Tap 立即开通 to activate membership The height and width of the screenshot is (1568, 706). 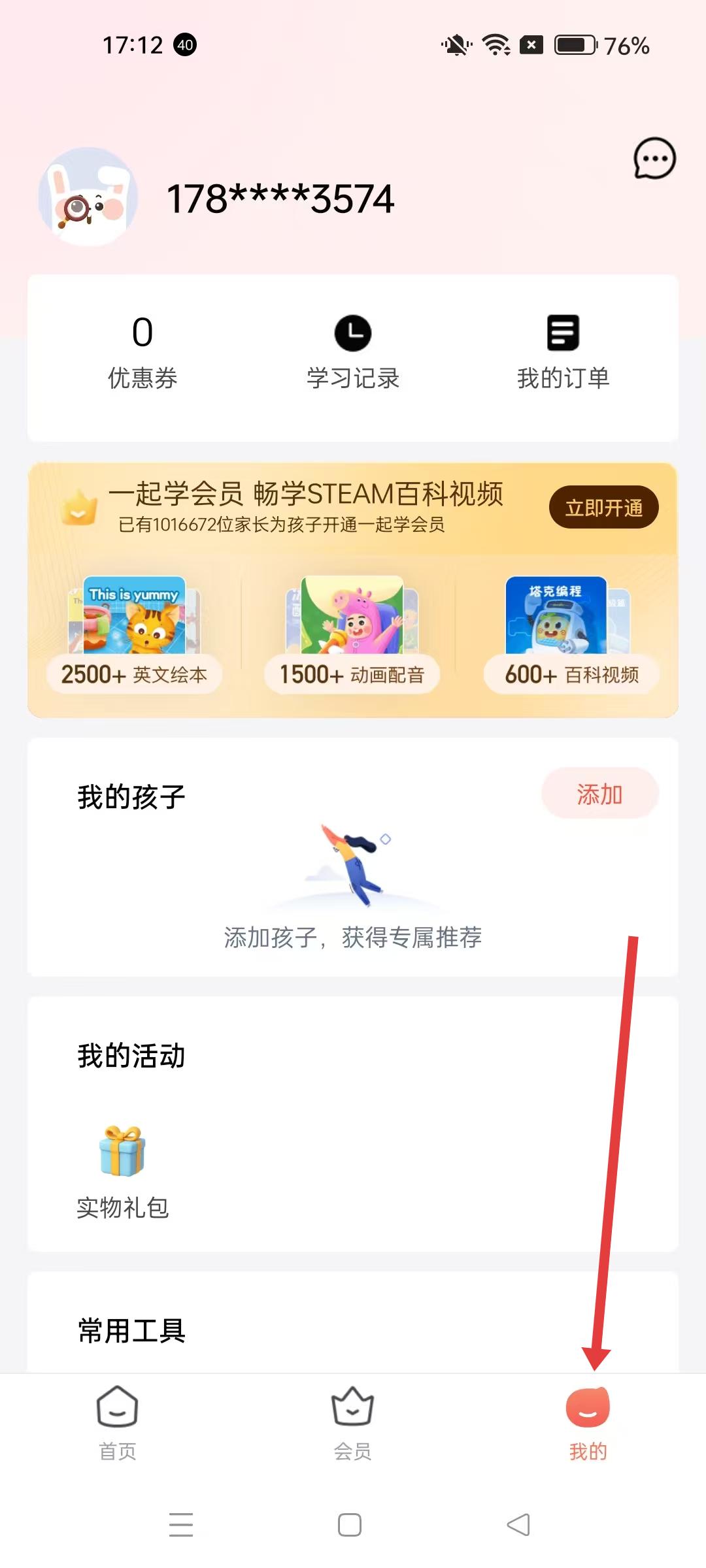point(603,508)
